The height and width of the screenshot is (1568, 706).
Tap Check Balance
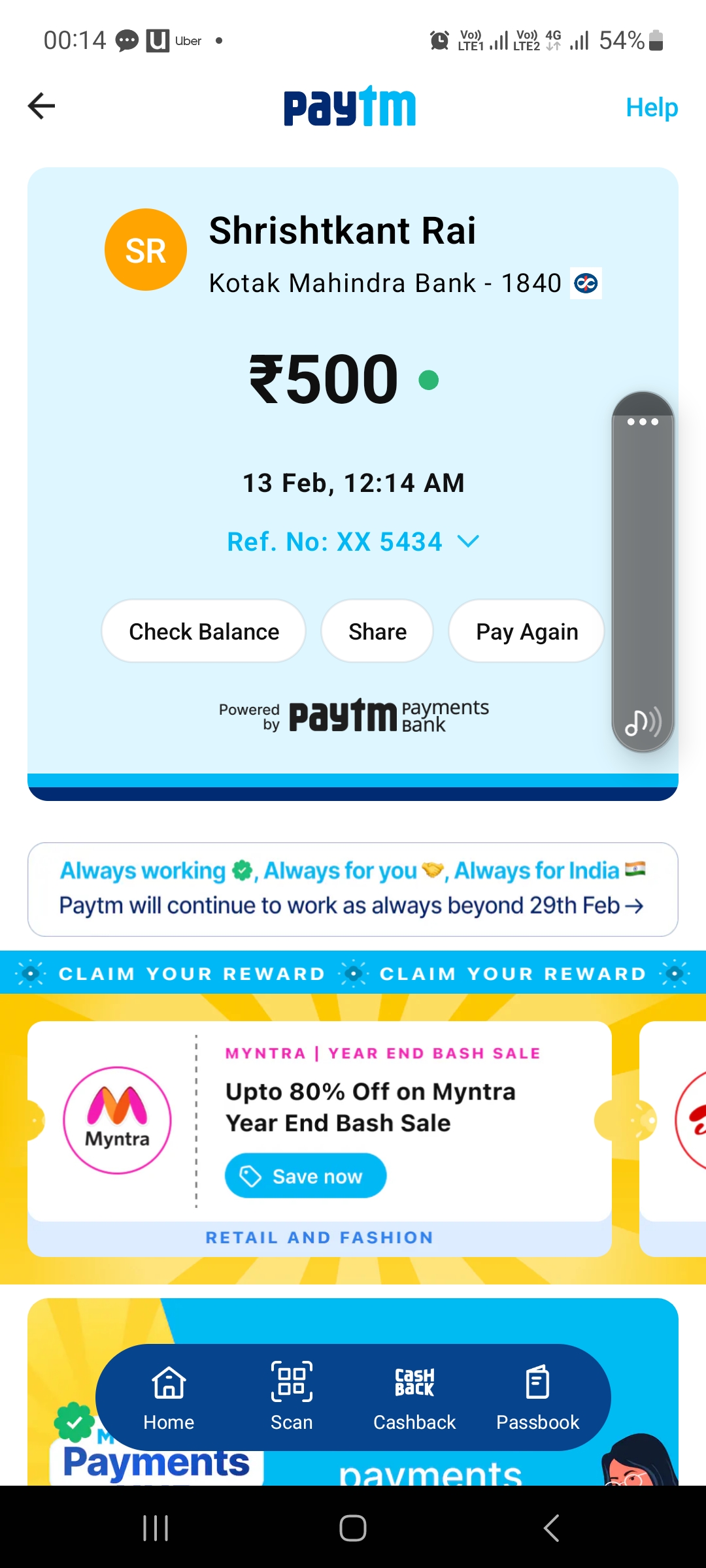tap(204, 632)
